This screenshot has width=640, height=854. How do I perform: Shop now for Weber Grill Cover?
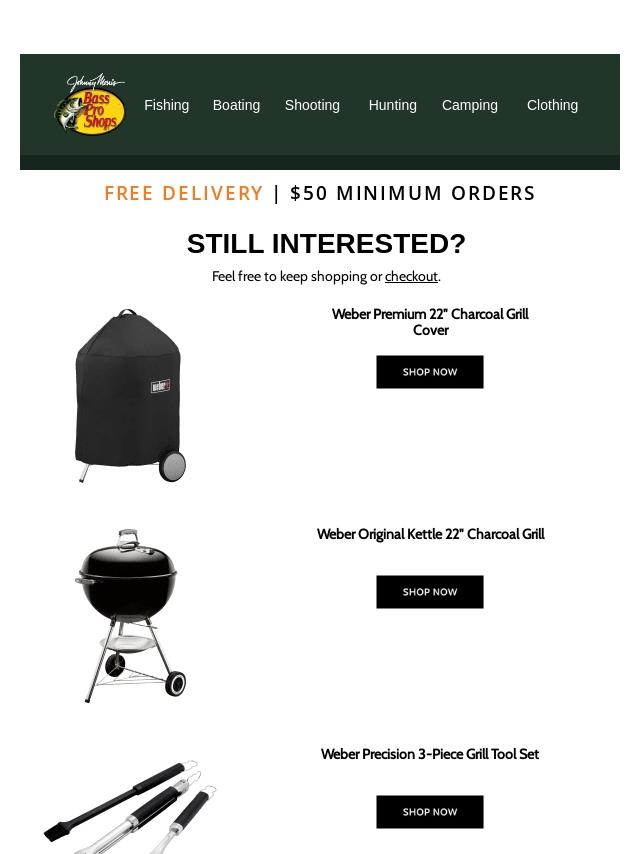[429, 372]
